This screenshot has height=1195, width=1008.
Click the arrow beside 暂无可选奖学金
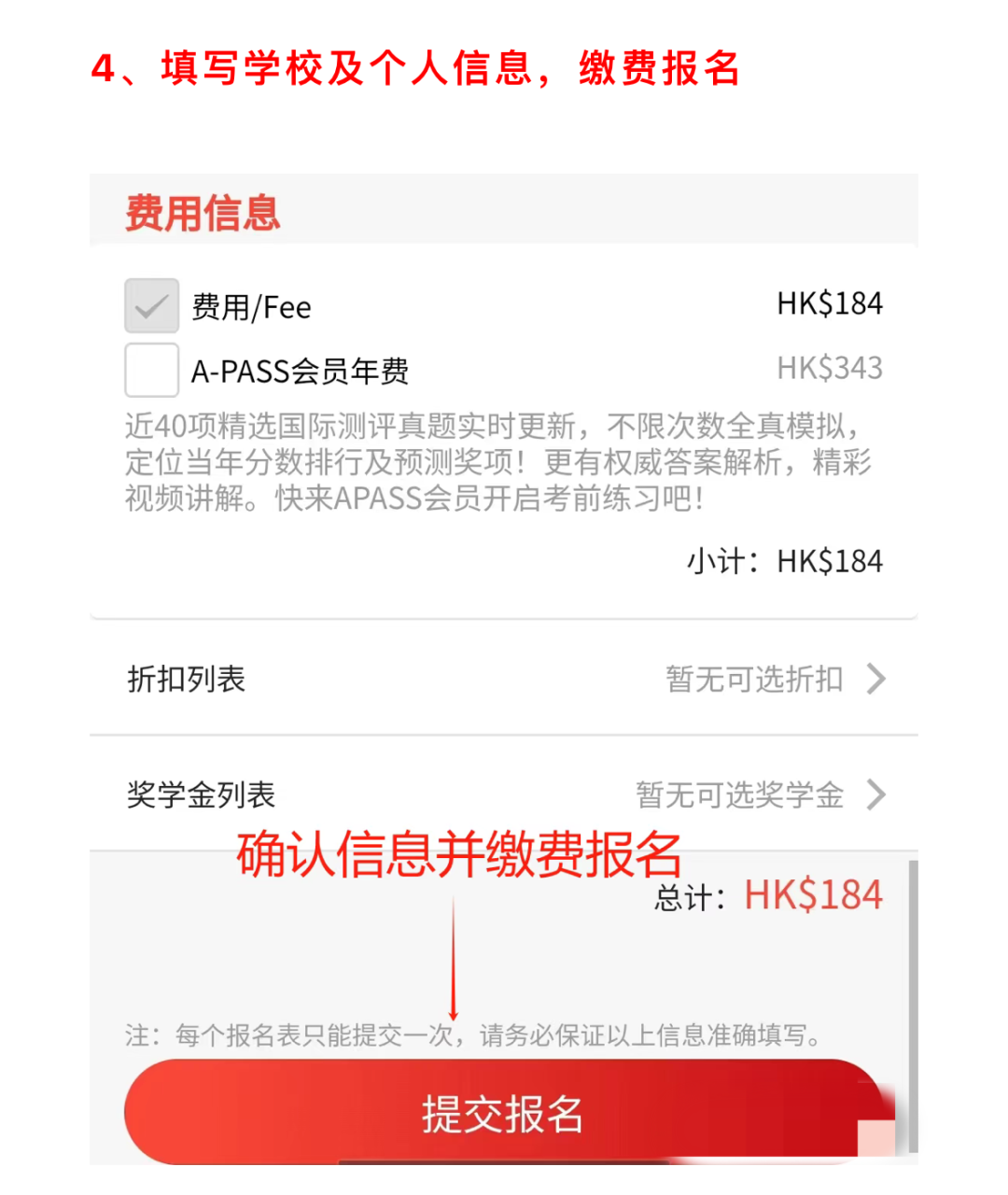tap(875, 794)
